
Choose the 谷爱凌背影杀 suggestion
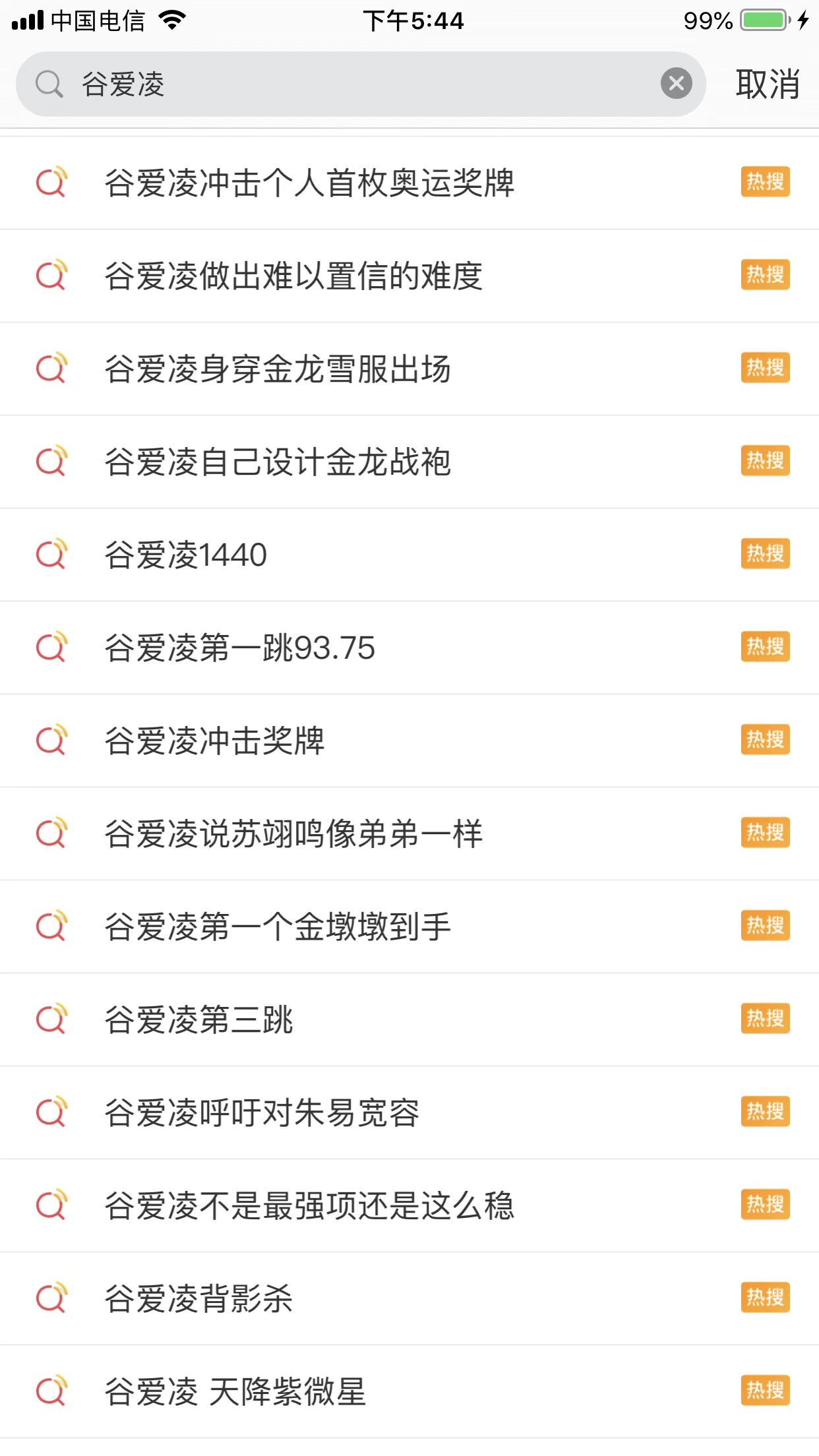coord(199,1298)
